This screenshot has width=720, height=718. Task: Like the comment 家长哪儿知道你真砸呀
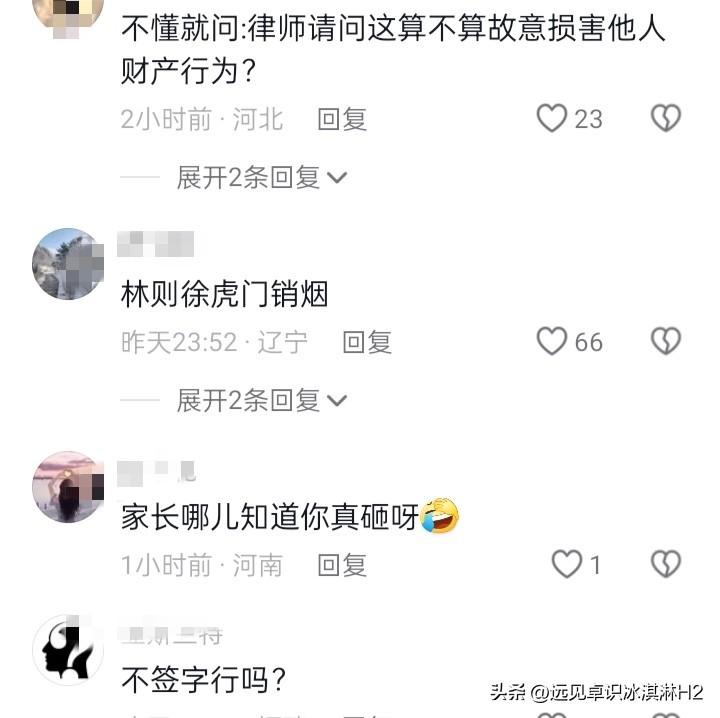pos(567,565)
